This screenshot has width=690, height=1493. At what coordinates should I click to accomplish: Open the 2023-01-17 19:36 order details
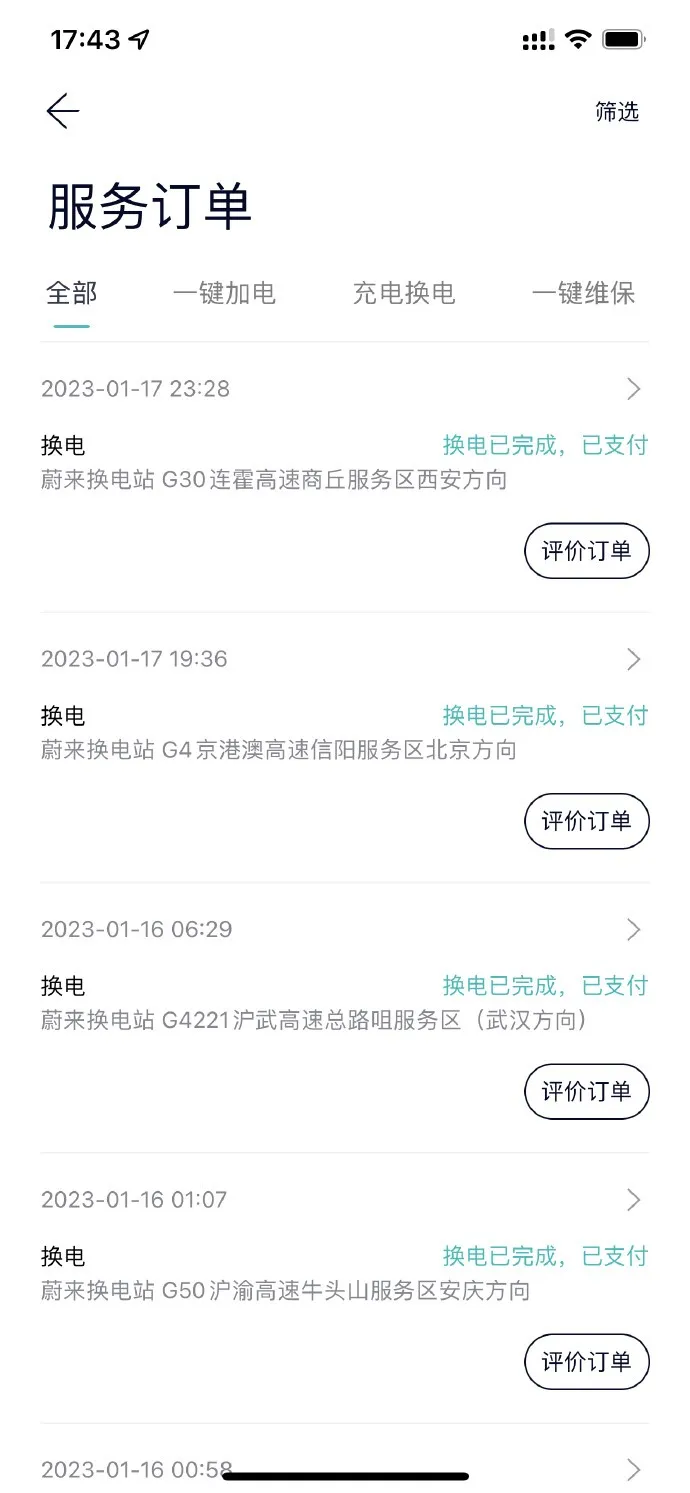(x=632, y=659)
